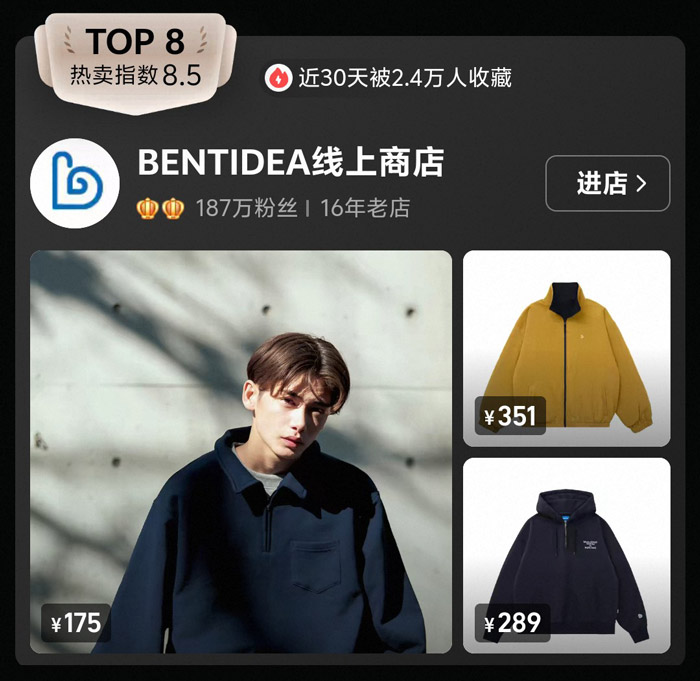Viewport: 700px width, 681px height.
Task: Open the ¥175 navy polo sweatshirt product
Action: (240, 451)
